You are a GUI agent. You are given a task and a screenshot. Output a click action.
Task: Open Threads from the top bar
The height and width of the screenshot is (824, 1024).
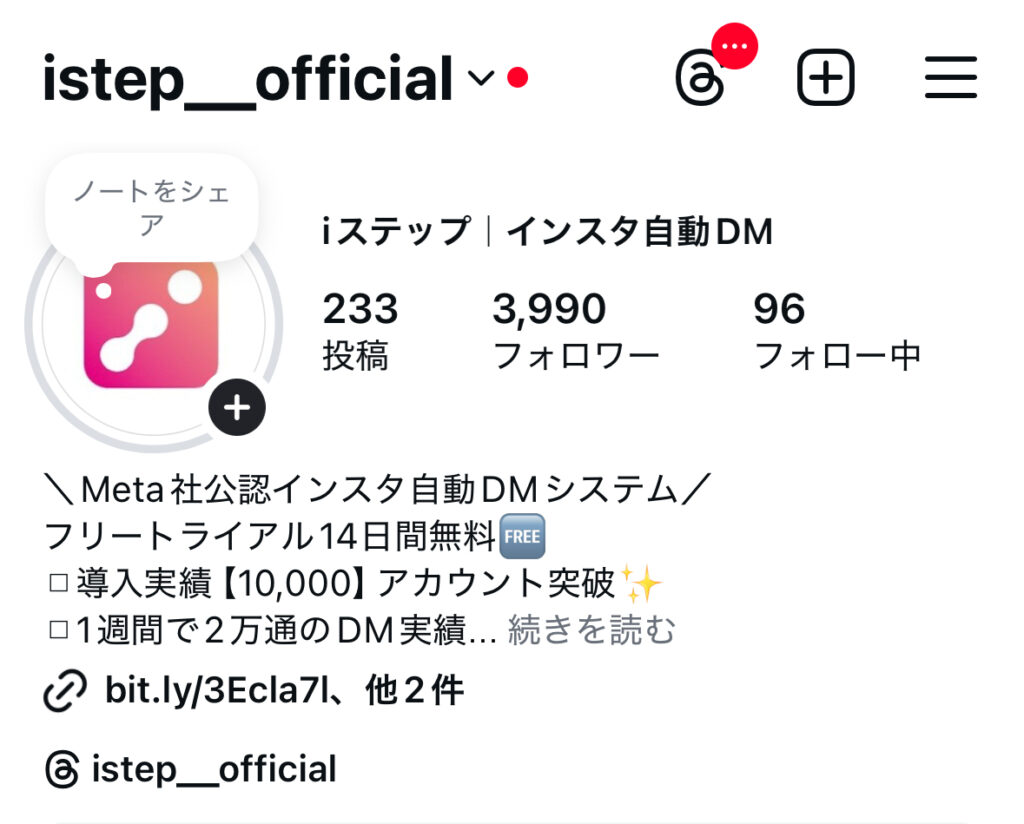(700, 79)
